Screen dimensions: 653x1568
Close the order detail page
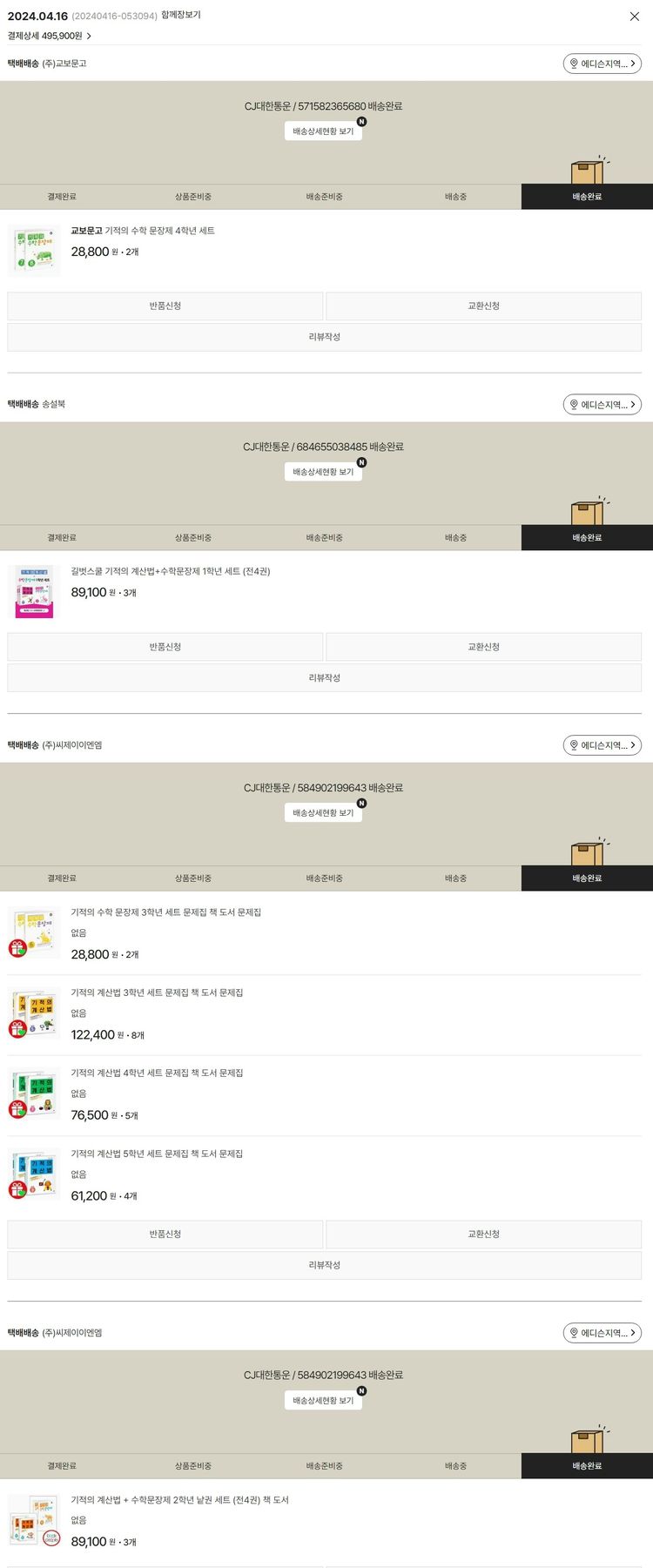click(635, 17)
